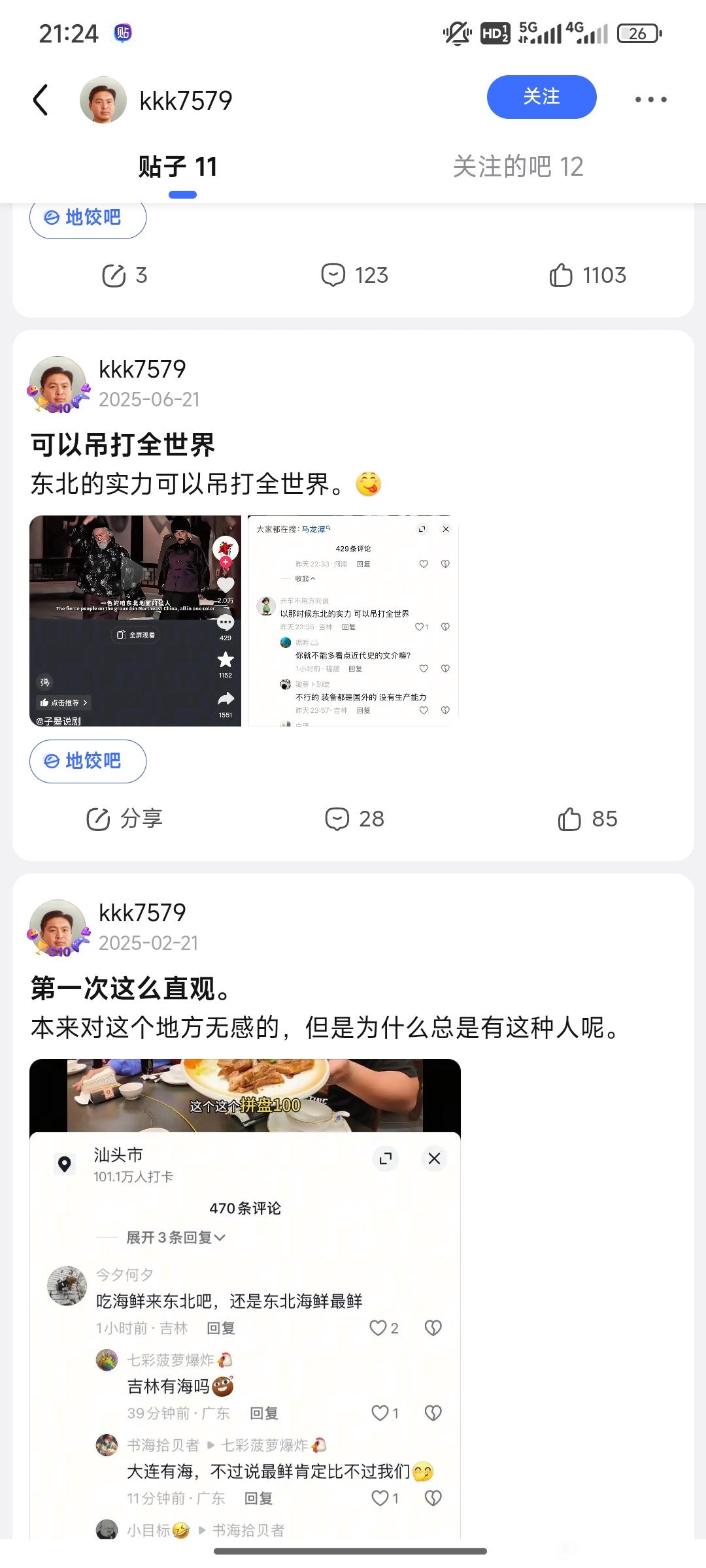This screenshot has height=1568, width=706.
Task: Open the three-dot overflow menu
Action: click(x=650, y=99)
